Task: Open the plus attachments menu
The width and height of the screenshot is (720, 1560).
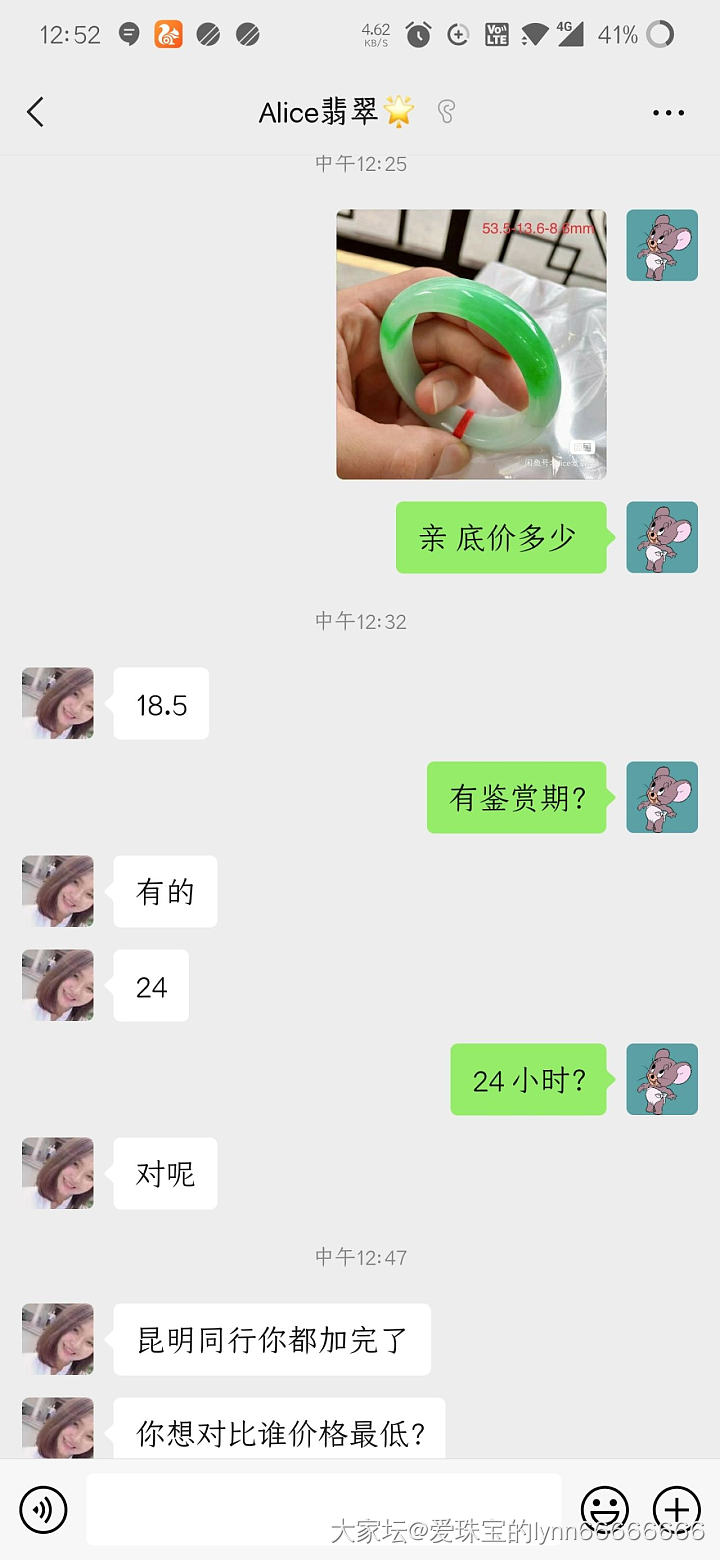Action: coord(677,1509)
